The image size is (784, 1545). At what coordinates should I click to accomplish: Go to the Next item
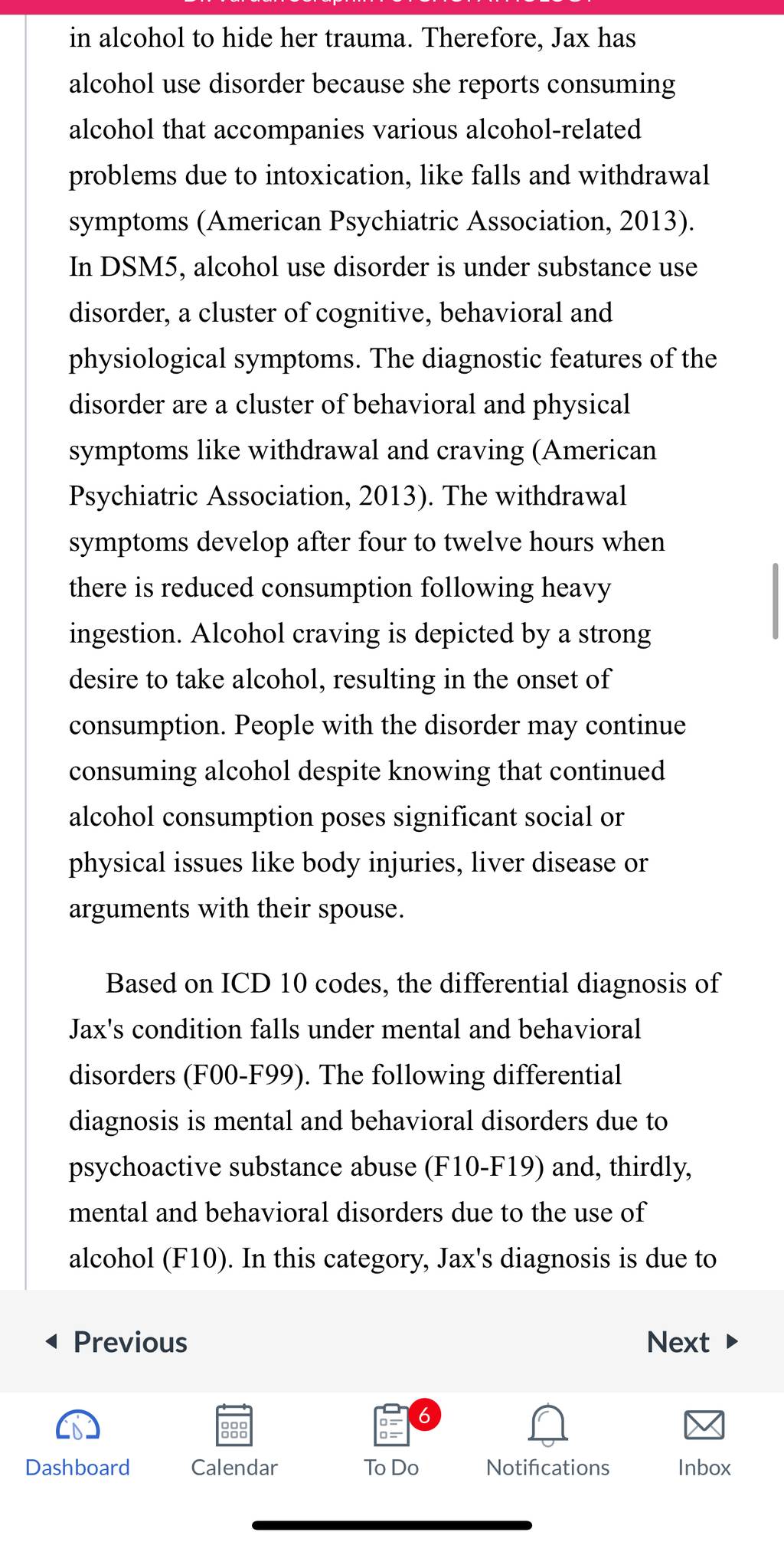692,1342
